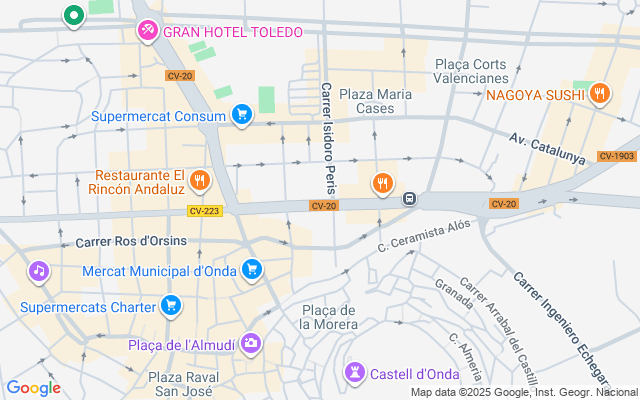Open the Google logo link
Viewport: 640px width, 400px height.
pos(33,388)
